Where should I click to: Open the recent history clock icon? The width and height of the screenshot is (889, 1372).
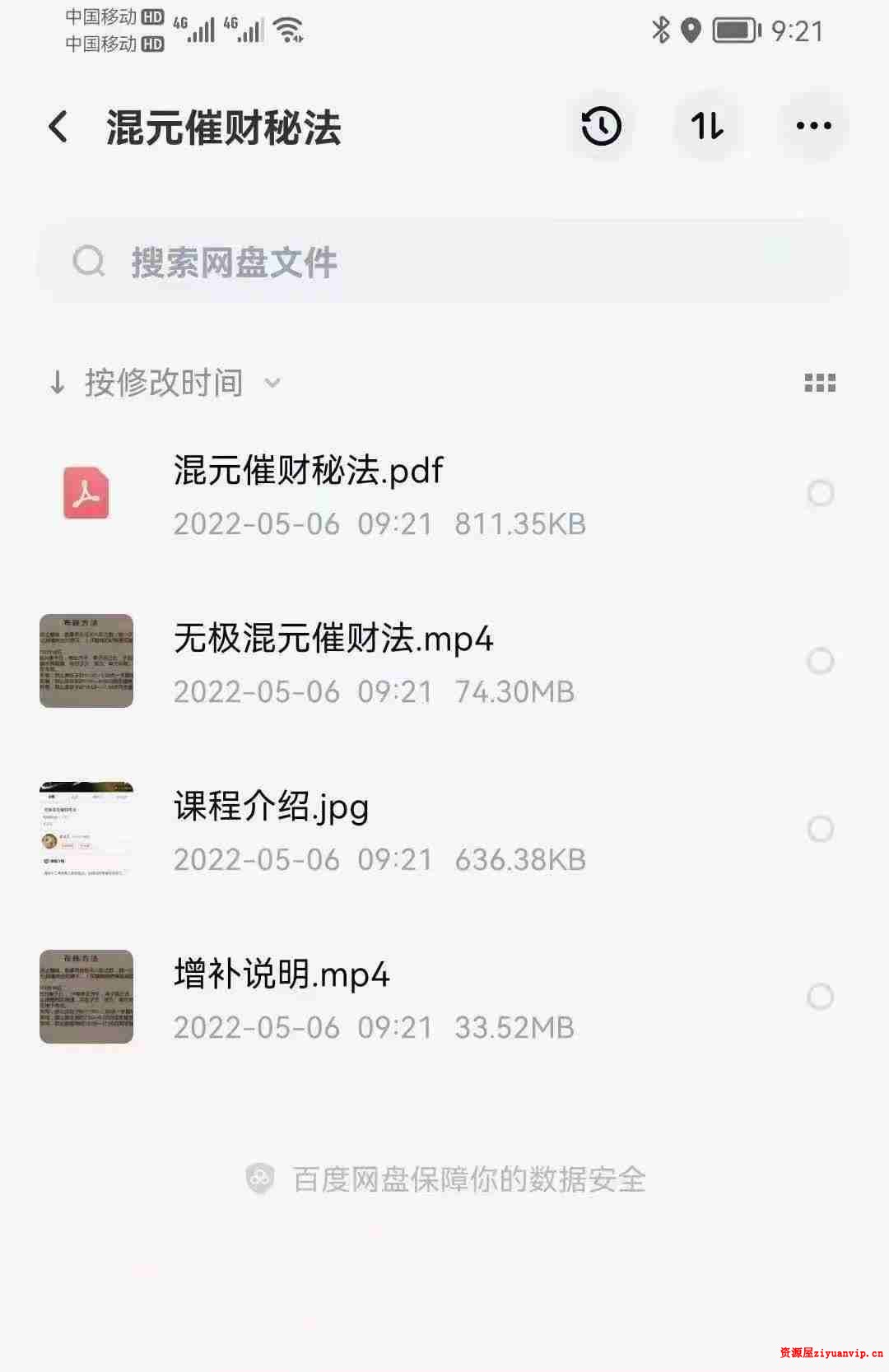(x=600, y=126)
